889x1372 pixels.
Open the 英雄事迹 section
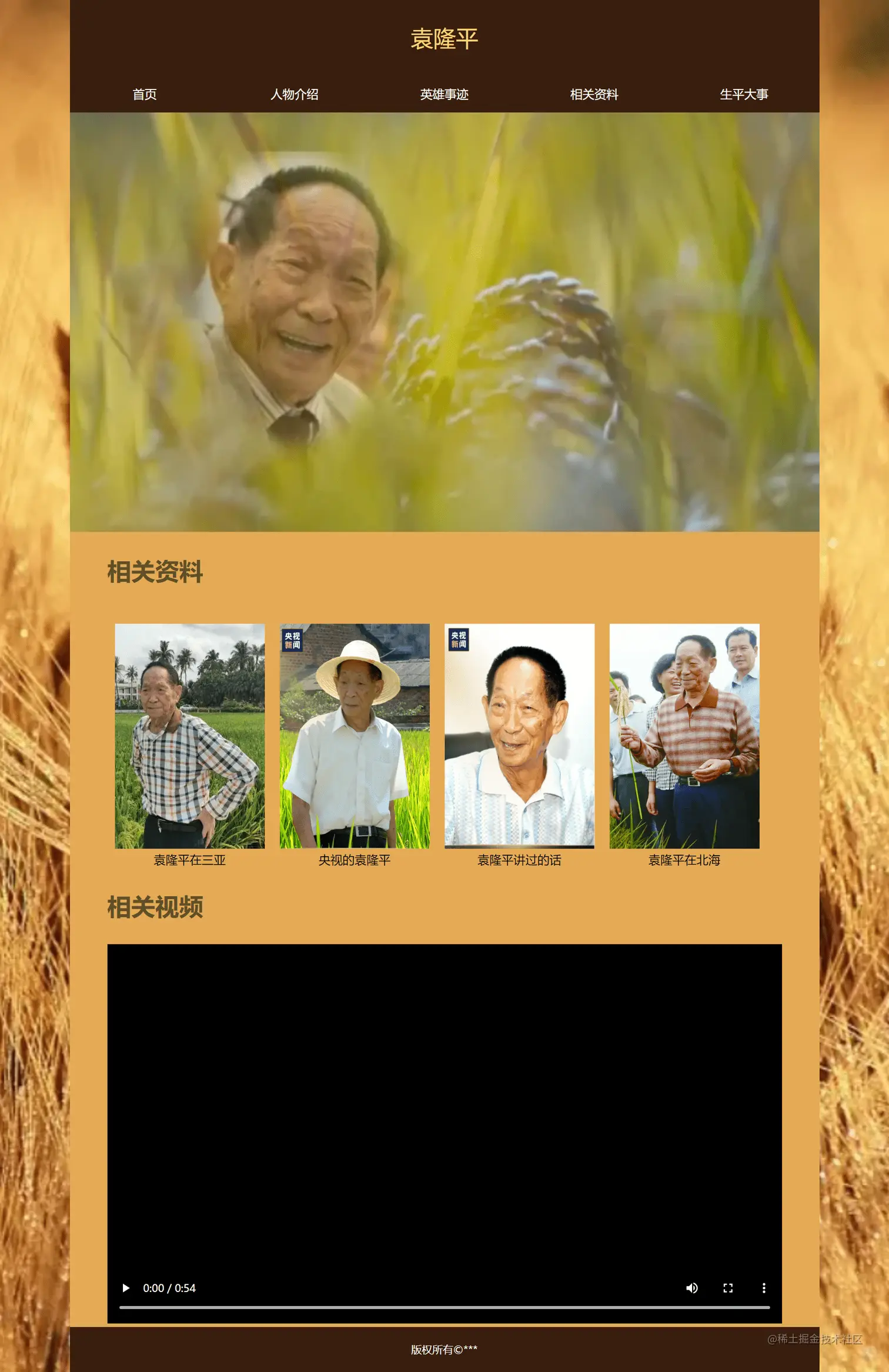coord(444,94)
